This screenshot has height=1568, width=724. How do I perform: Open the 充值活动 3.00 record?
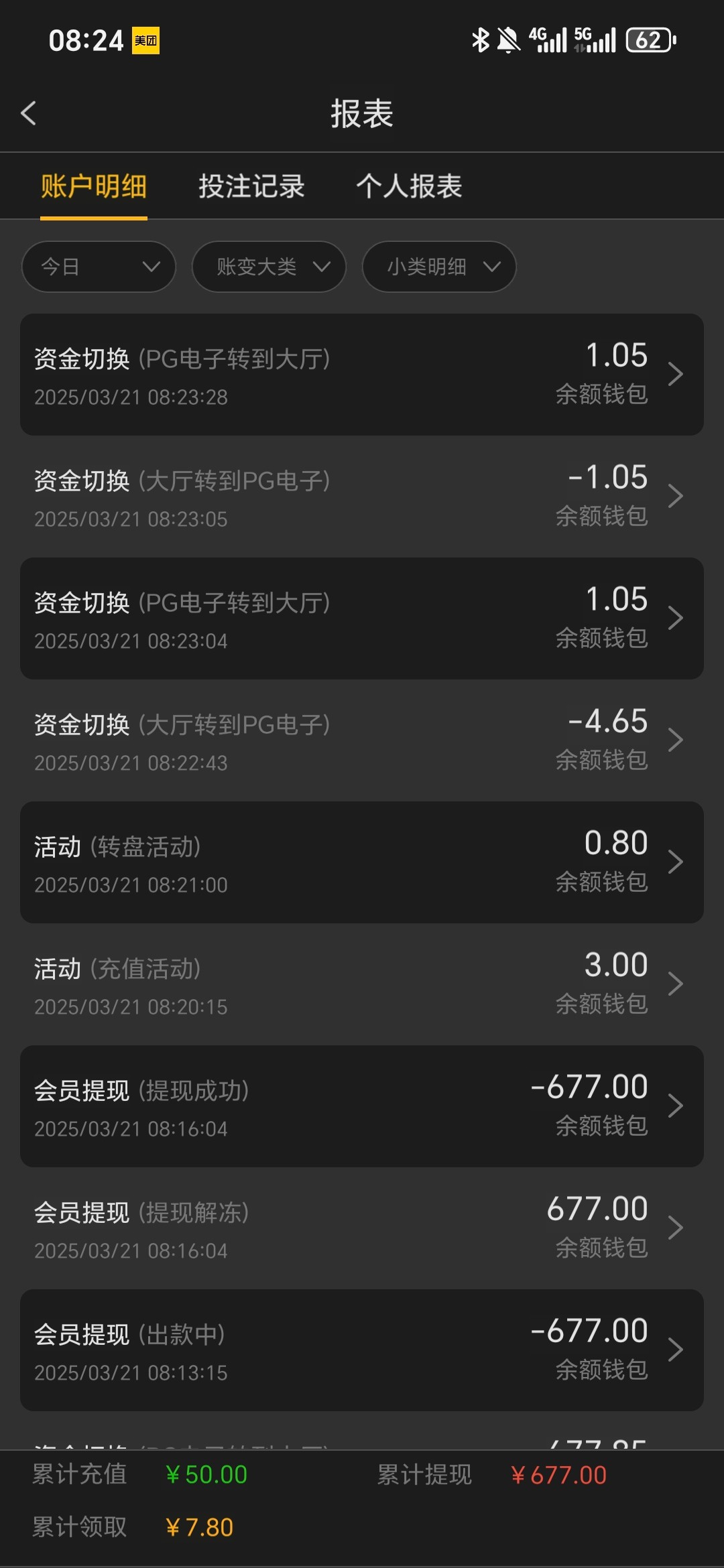[x=362, y=984]
